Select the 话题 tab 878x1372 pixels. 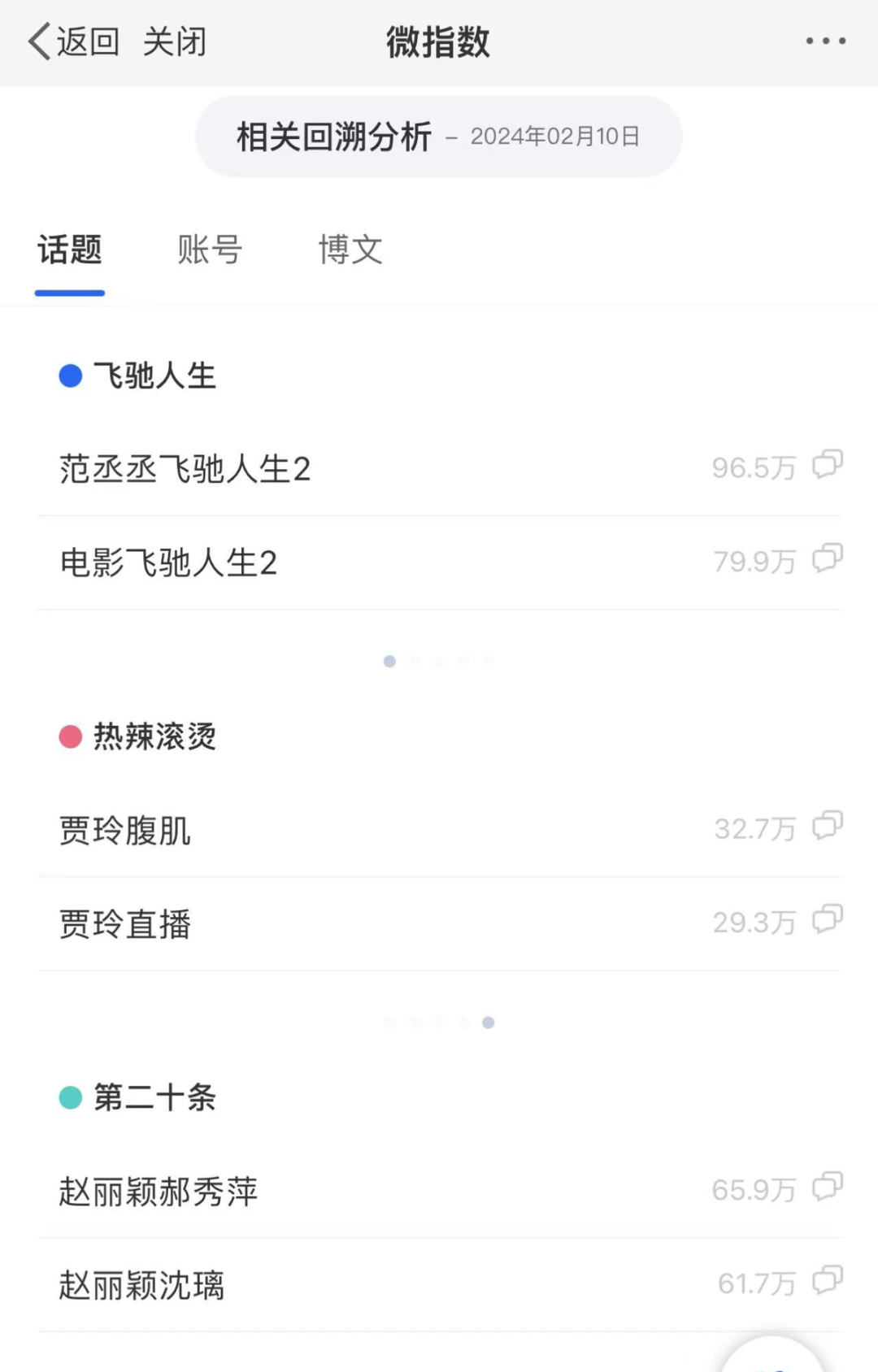[70, 250]
